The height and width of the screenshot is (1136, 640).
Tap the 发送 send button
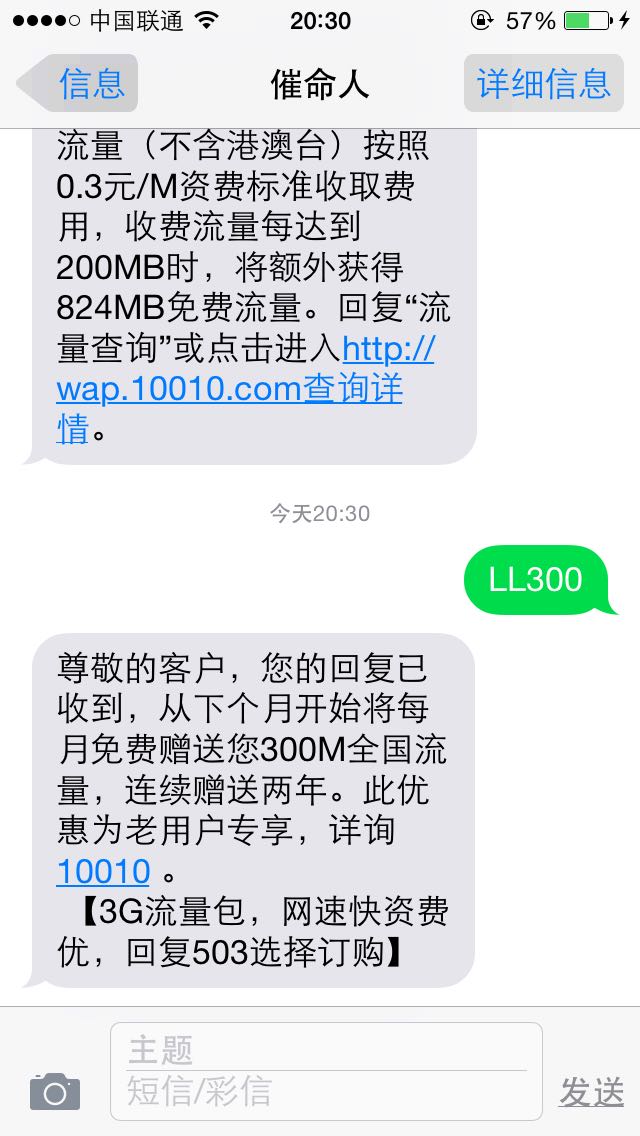(591, 1092)
